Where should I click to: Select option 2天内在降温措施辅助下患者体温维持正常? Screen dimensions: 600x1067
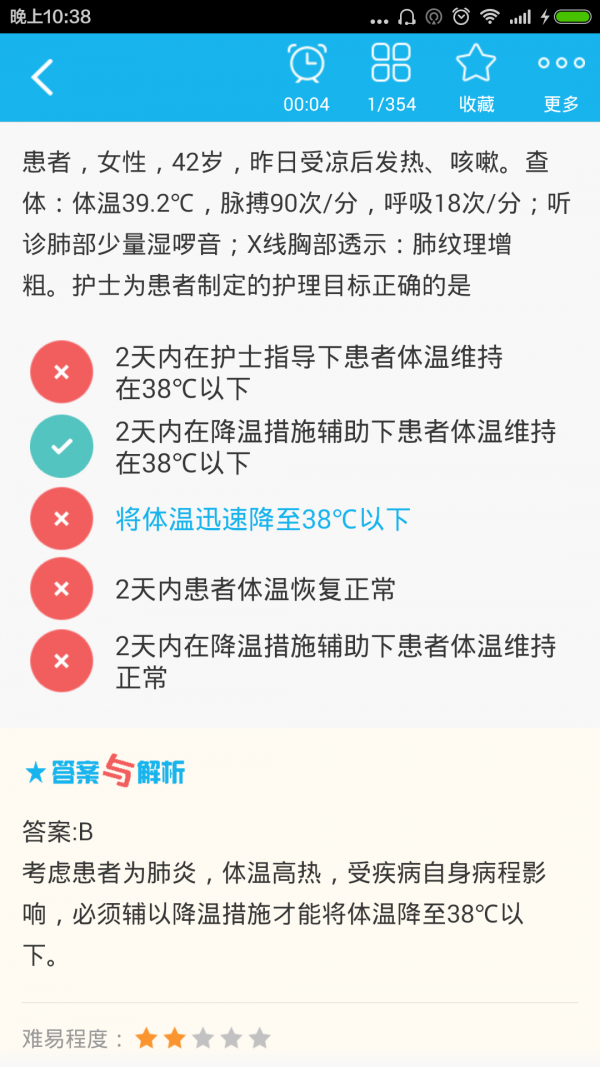coord(300,661)
